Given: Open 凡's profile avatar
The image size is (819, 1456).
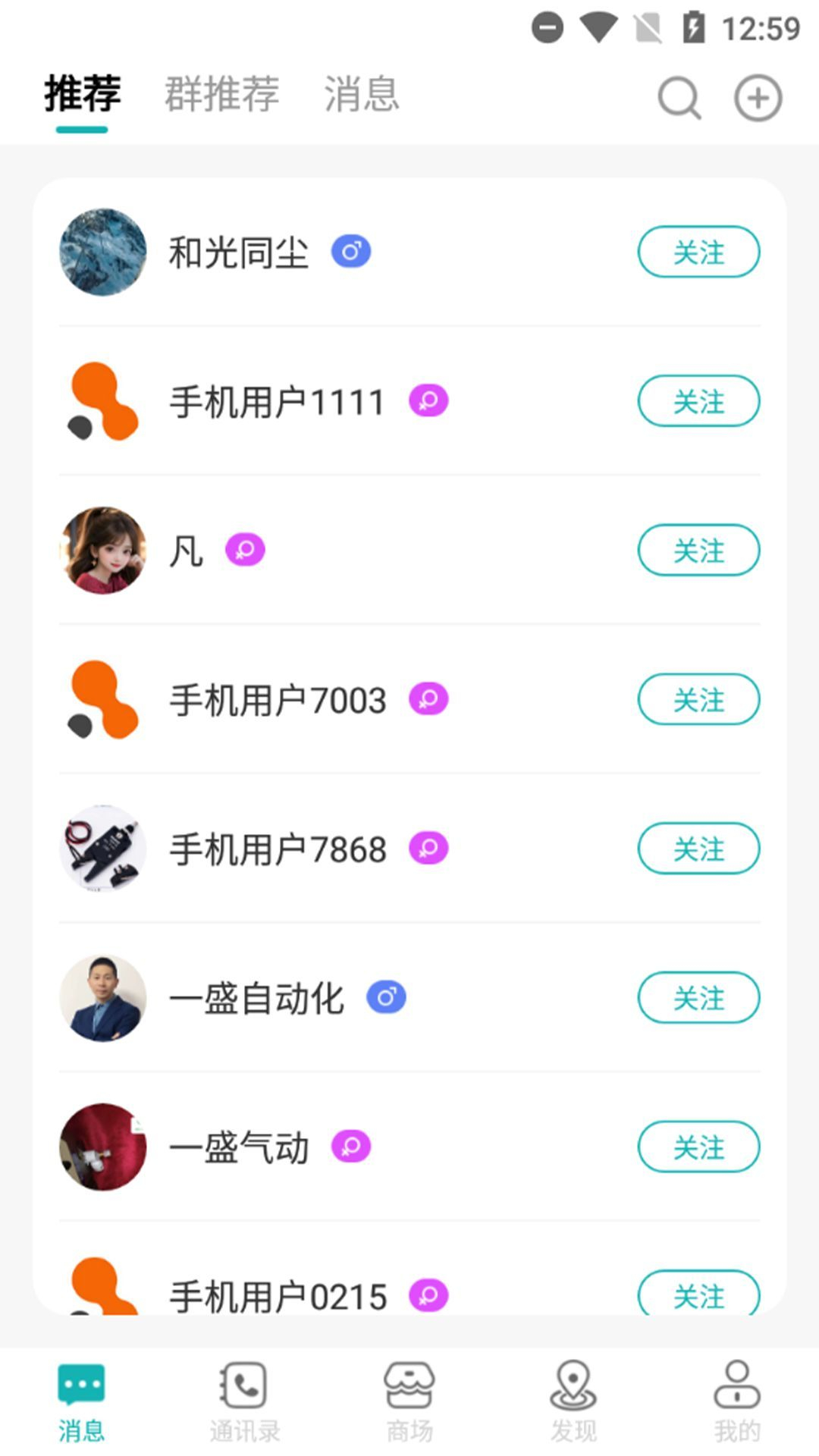Looking at the screenshot, I should (x=103, y=551).
